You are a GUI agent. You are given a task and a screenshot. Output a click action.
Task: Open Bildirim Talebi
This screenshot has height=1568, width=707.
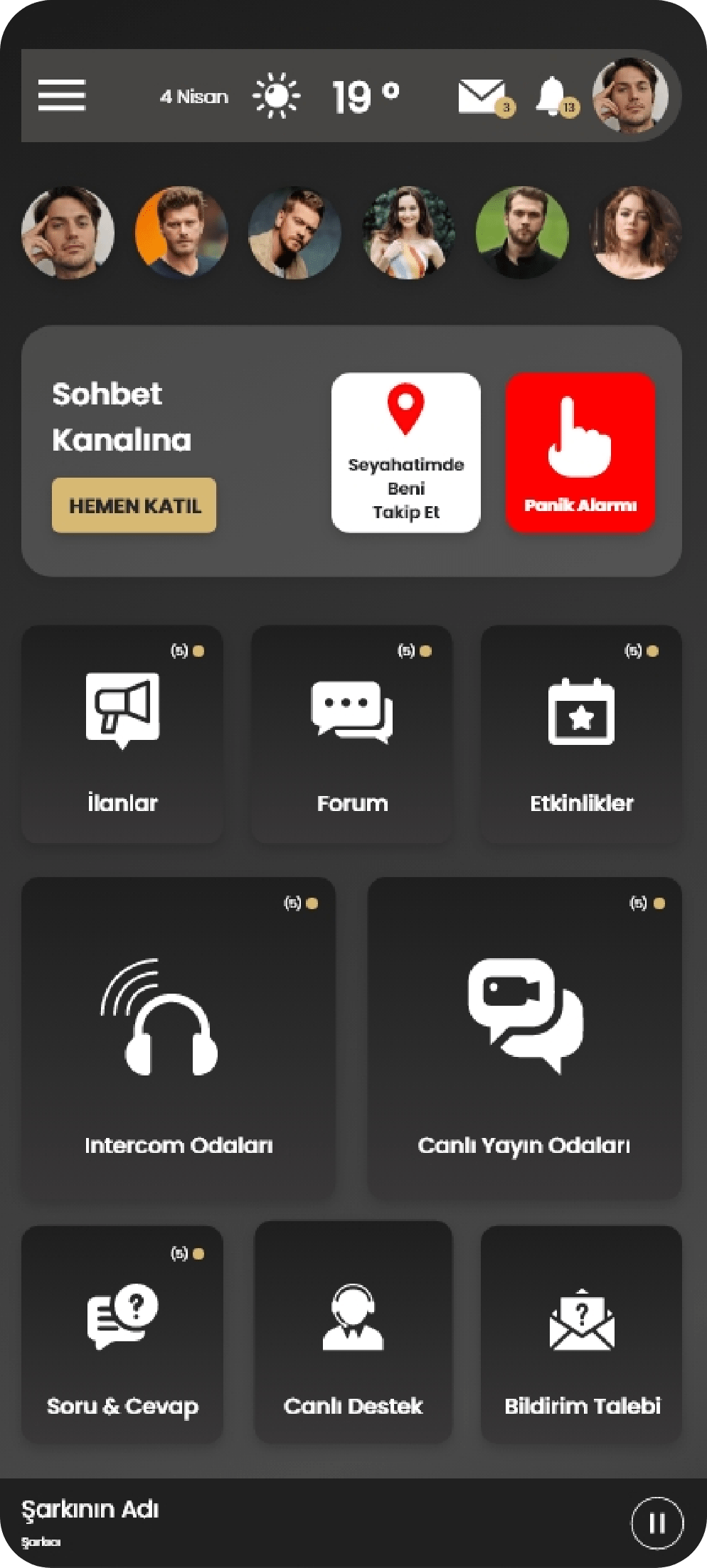[581, 1334]
